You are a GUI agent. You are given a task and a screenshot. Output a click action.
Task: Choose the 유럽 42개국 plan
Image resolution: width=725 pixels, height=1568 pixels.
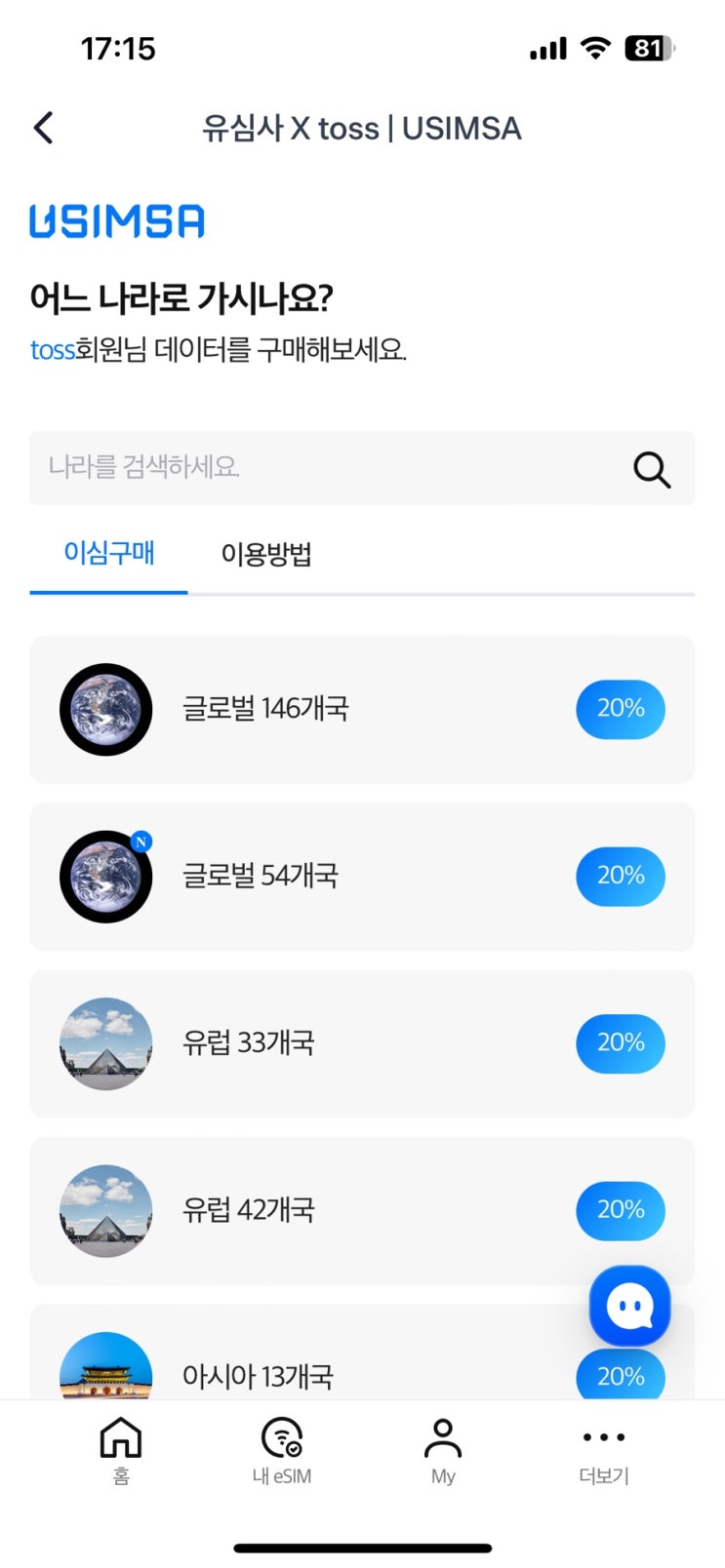coord(362,1211)
